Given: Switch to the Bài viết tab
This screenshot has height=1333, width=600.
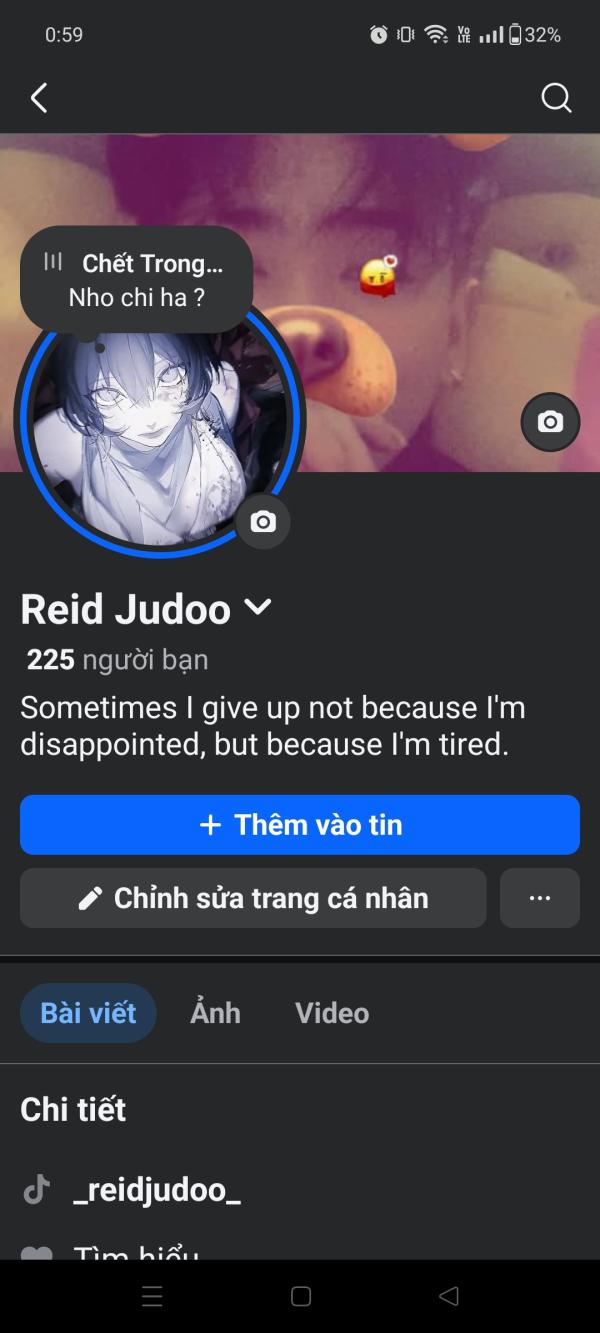Looking at the screenshot, I should [88, 1013].
